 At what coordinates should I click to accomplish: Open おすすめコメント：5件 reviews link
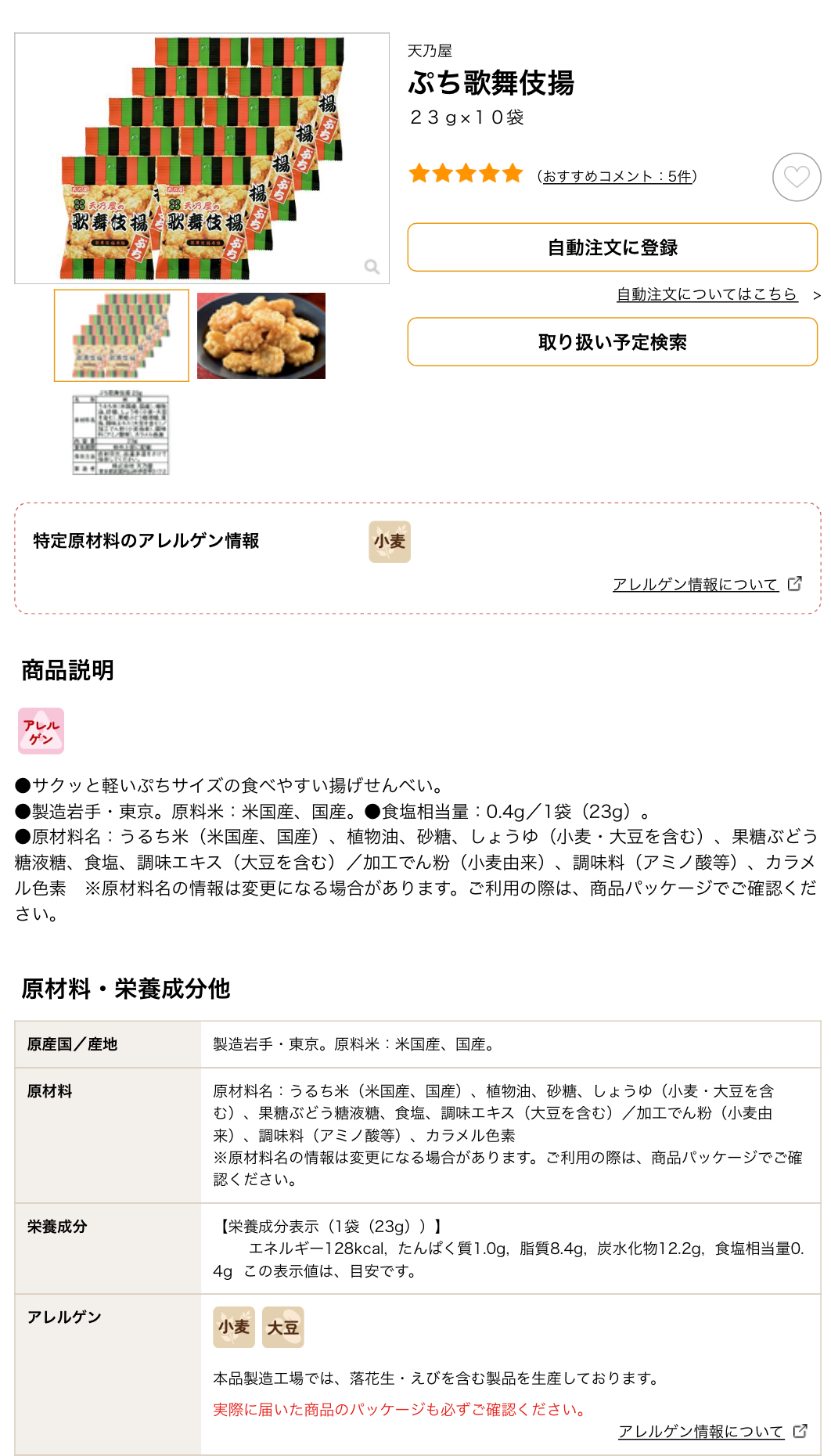pos(617,176)
